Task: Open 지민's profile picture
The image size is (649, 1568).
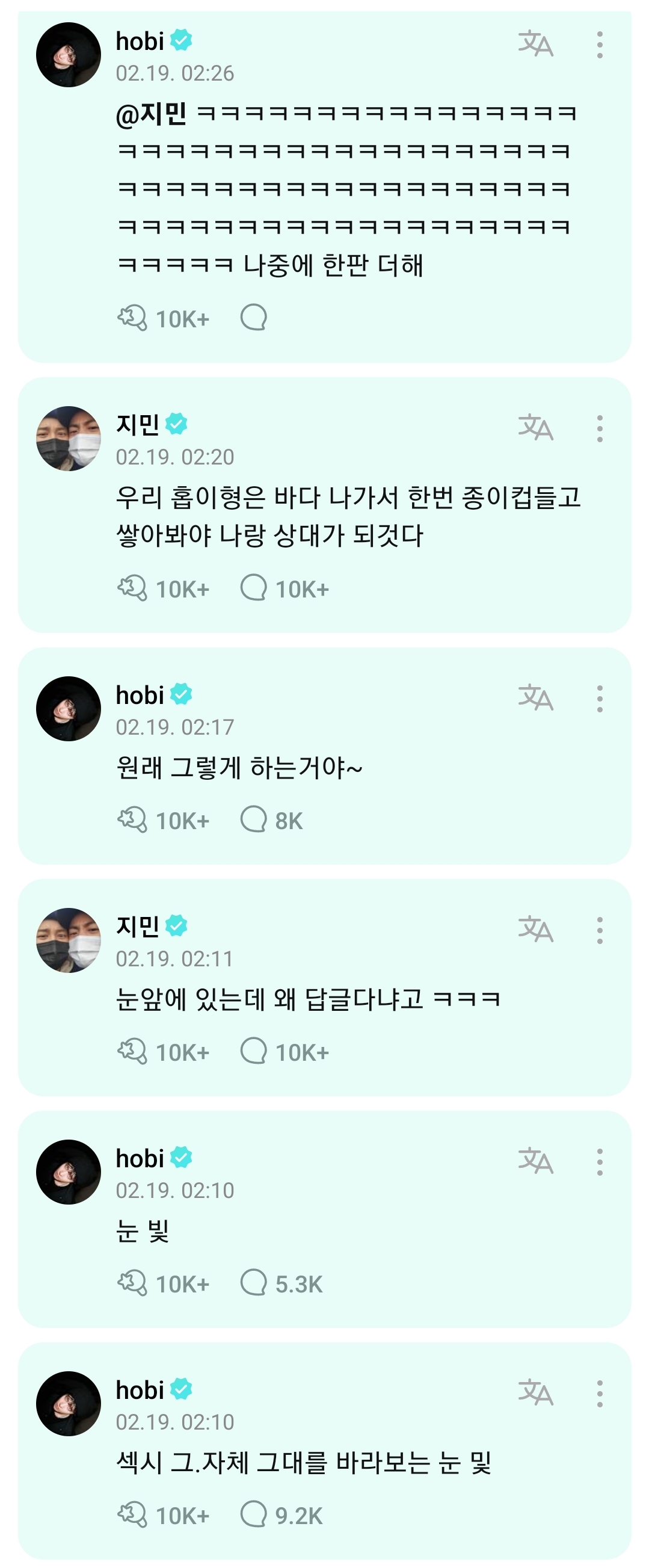Action: (69, 438)
